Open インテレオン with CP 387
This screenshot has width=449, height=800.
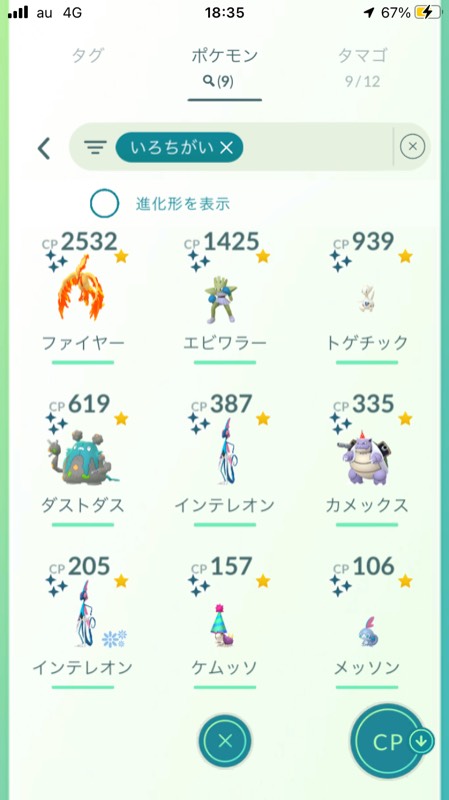(x=224, y=460)
